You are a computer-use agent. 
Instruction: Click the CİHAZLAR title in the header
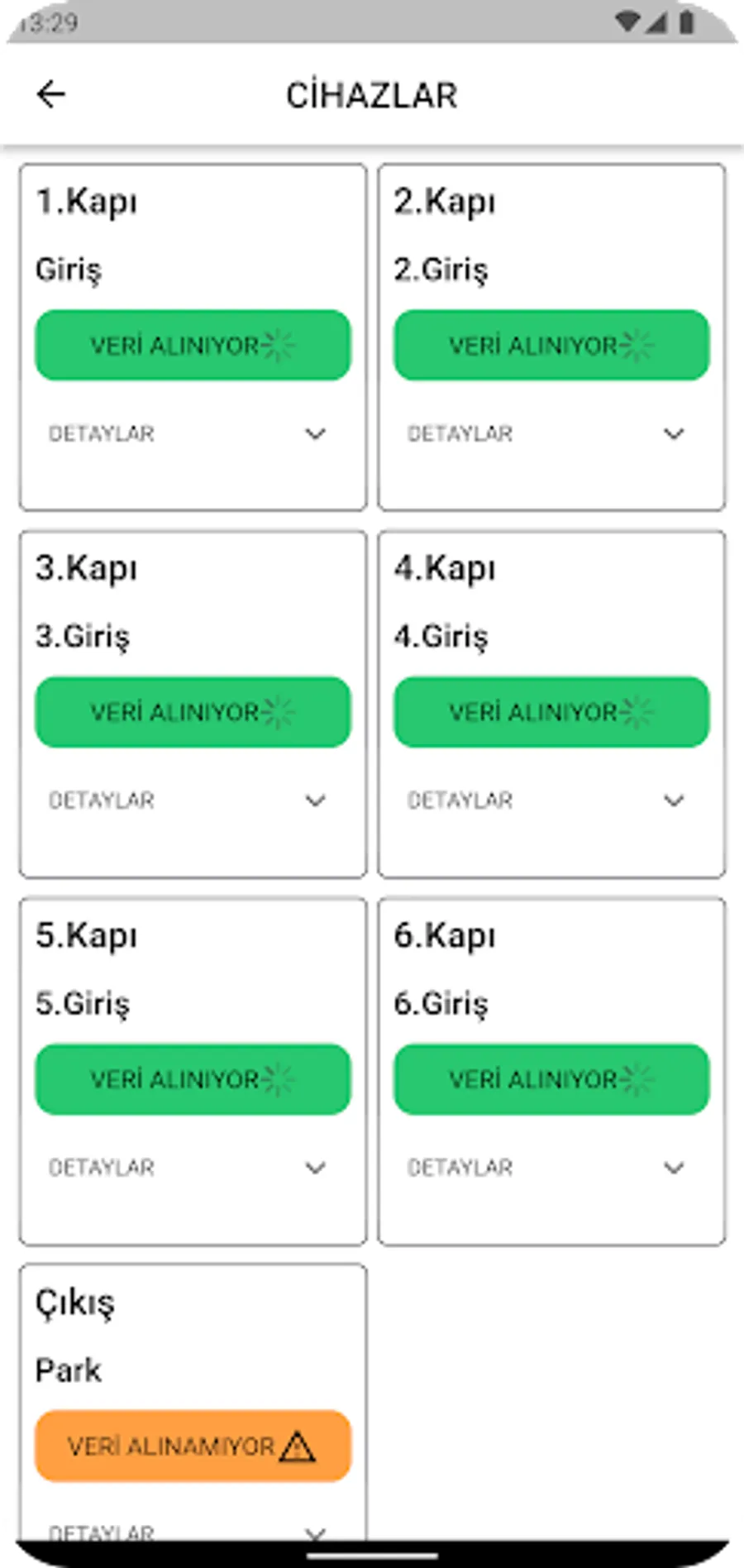(x=371, y=94)
